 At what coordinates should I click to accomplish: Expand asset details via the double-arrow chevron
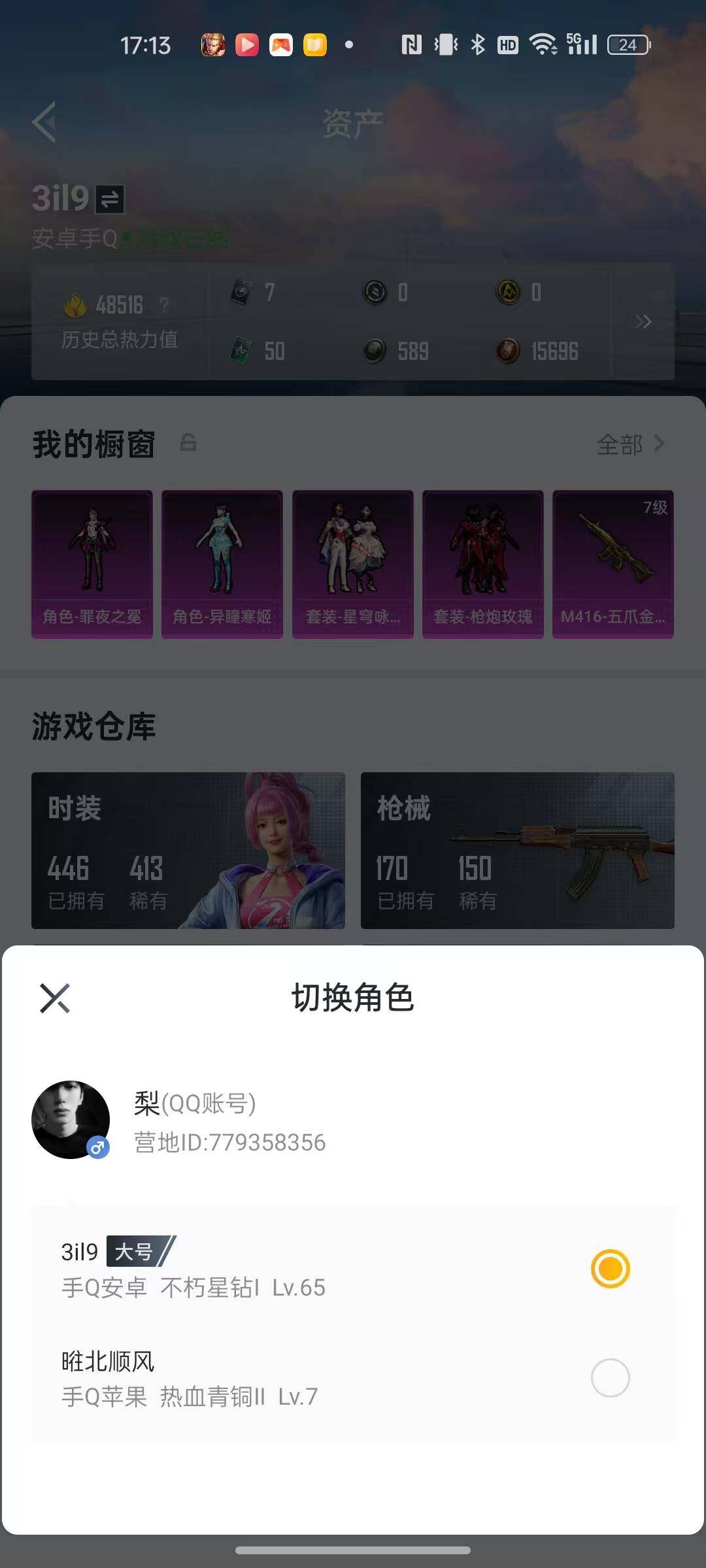point(643,321)
